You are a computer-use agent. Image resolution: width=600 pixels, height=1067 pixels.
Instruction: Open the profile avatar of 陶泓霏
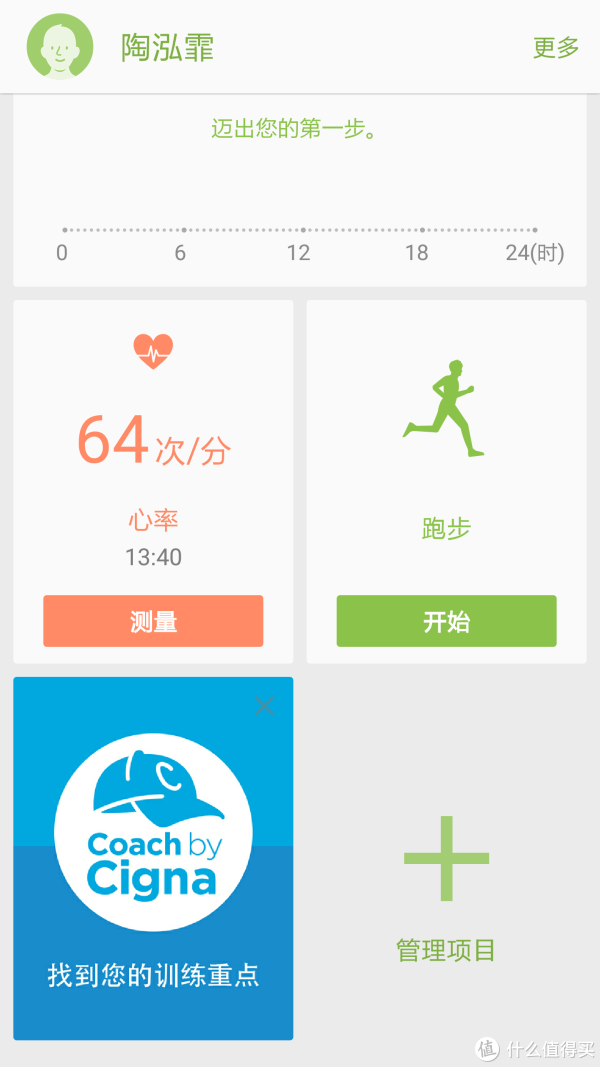(x=60, y=46)
